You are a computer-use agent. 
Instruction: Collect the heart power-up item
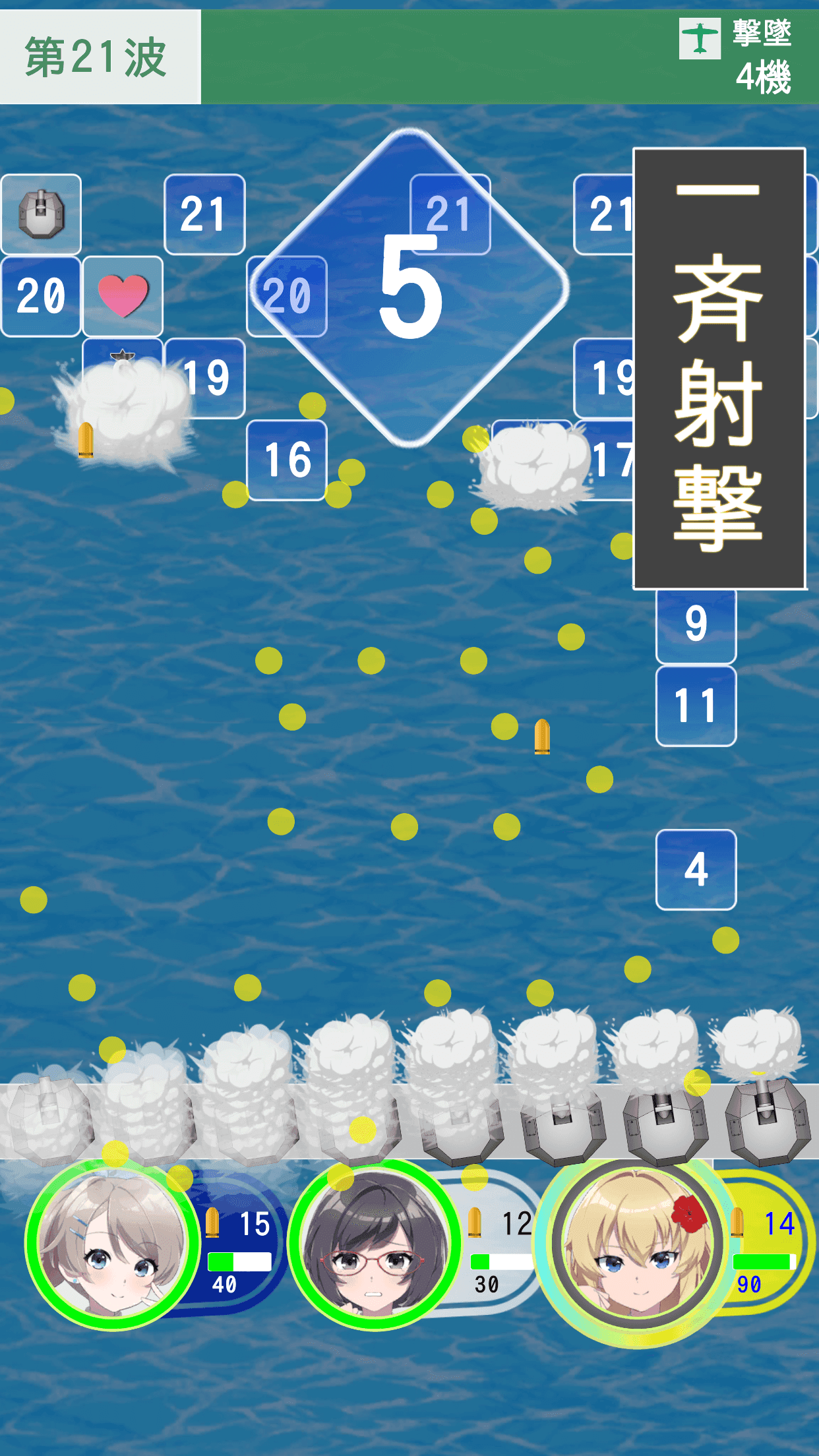click(x=123, y=295)
